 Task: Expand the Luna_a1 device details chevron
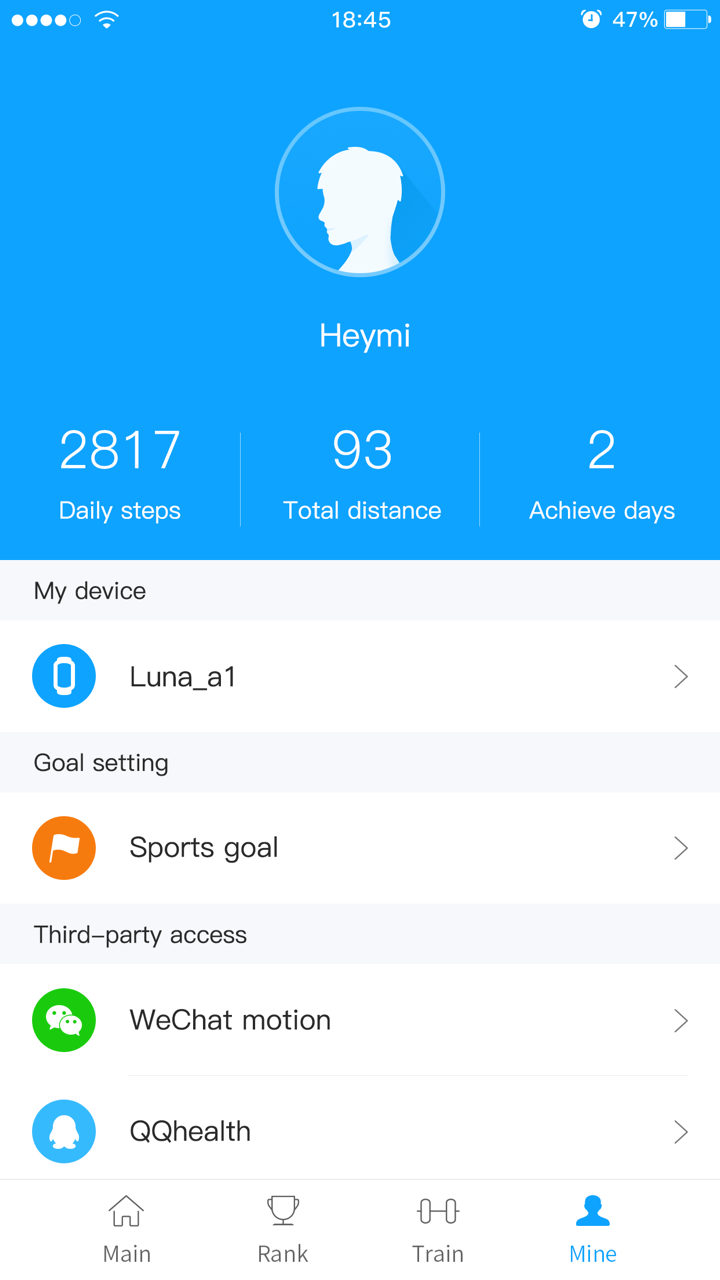pyautogui.click(x=681, y=676)
